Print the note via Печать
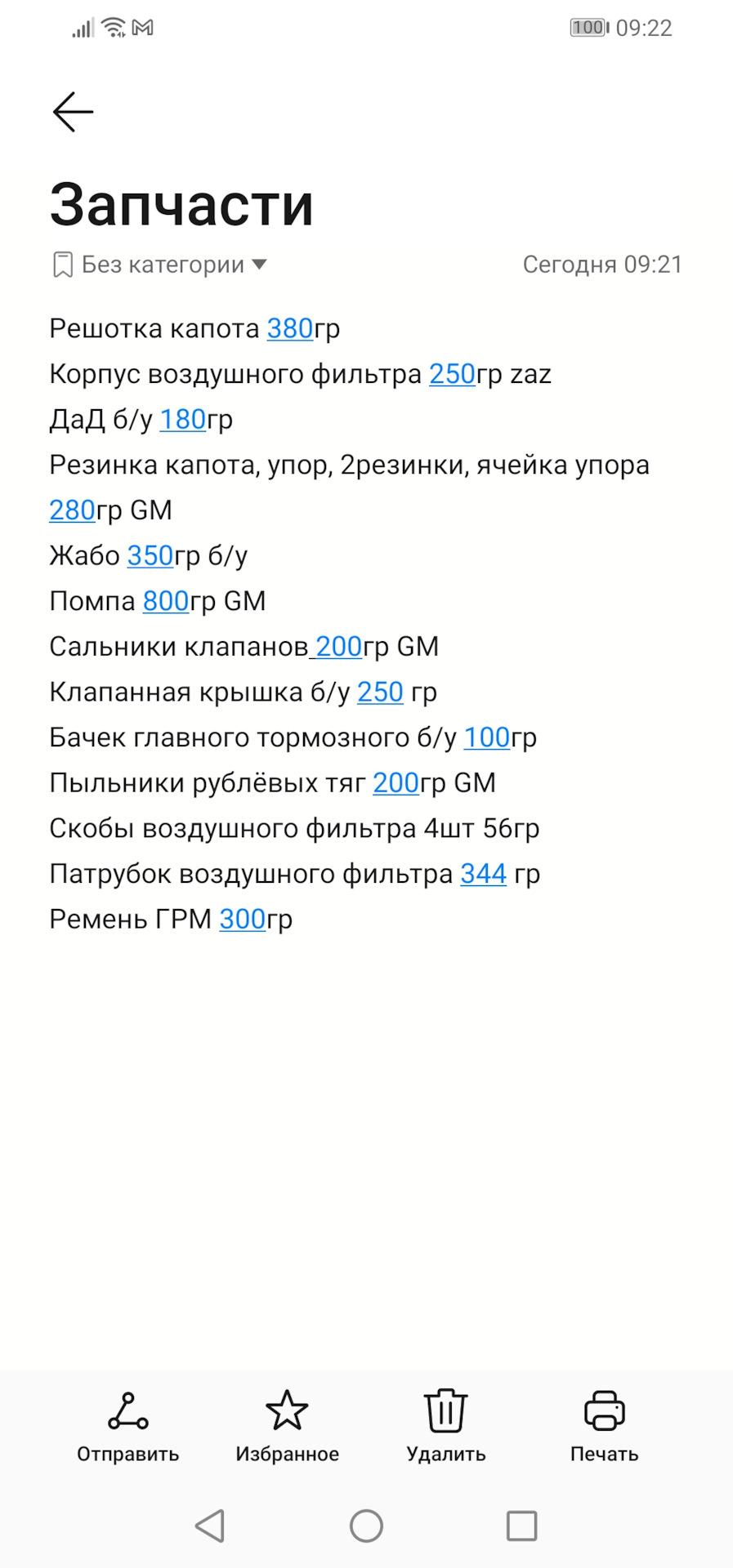 click(604, 1426)
